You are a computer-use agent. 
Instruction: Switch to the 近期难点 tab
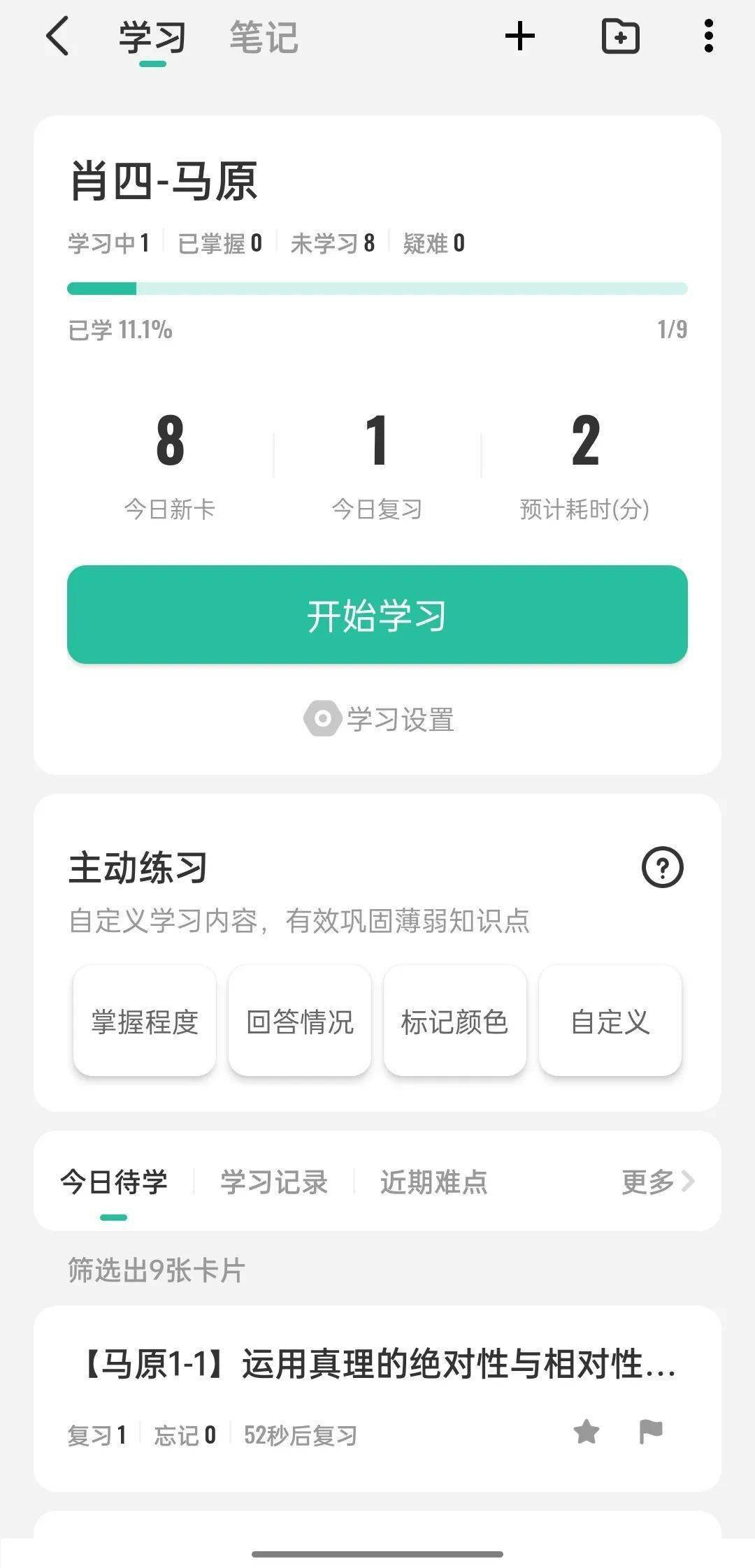(433, 1182)
